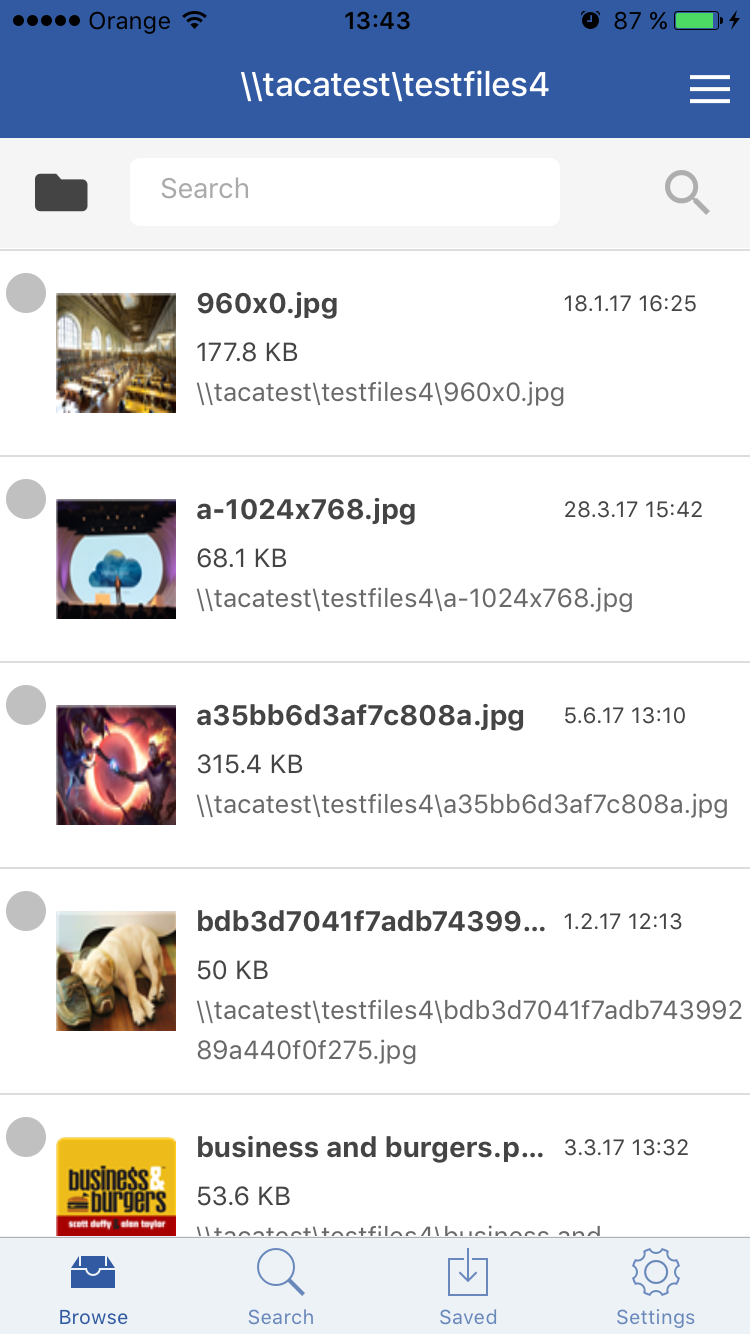Open the business and burgers file
The height and width of the screenshot is (1334, 750).
pos(375,1166)
